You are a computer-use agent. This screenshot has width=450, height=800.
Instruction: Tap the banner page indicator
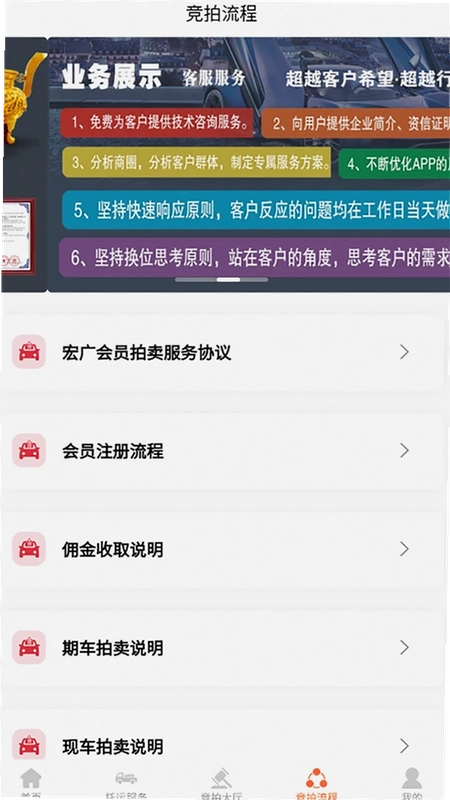221,280
